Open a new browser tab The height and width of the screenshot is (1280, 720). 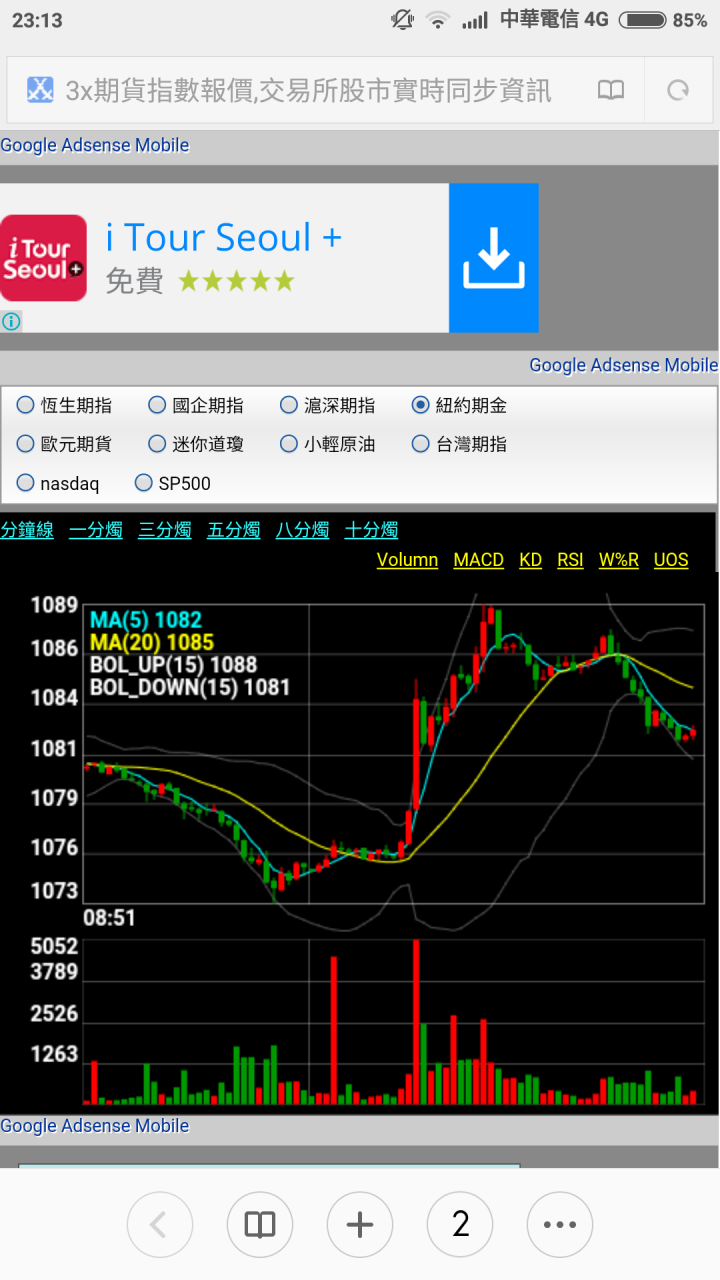(x=360, y=1224)
